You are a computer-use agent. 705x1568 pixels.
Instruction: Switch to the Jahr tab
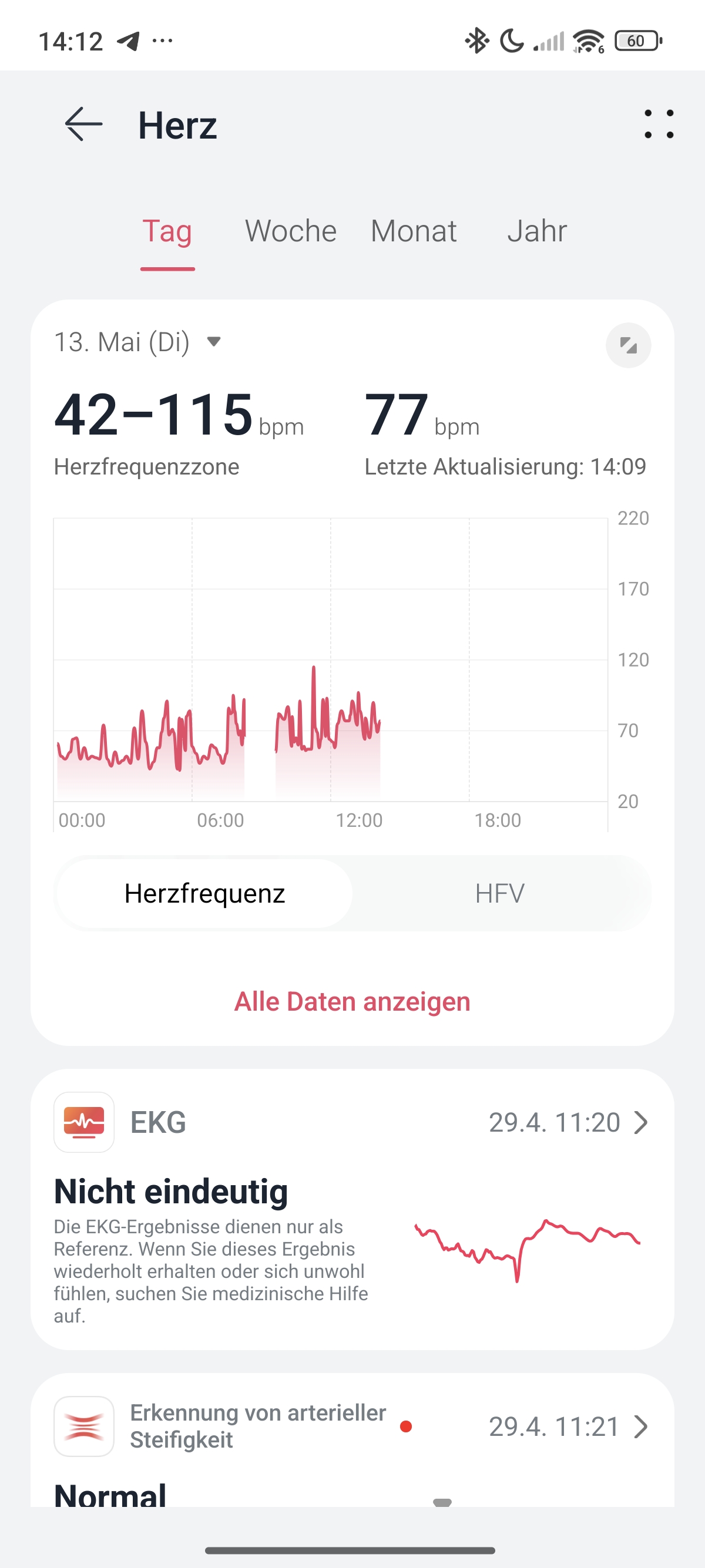537,231
